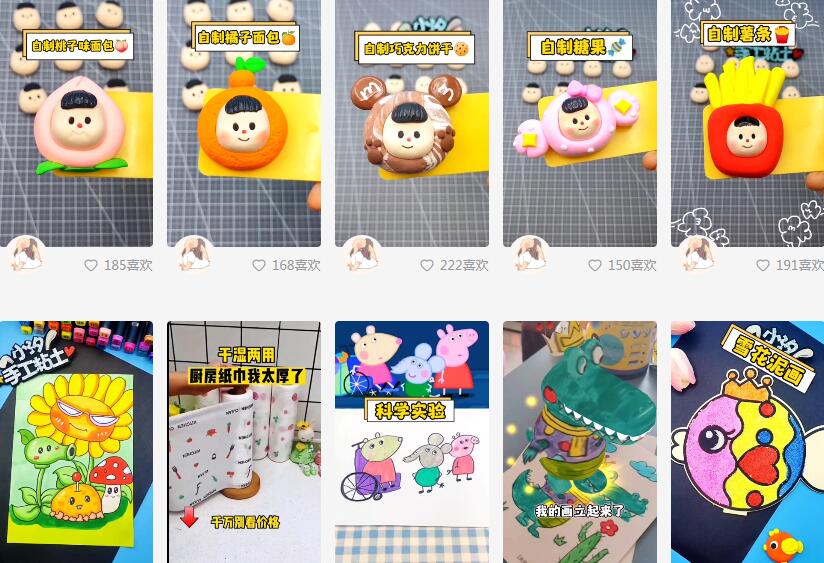Open author avatar under 自制桃子味面包 video
This screenshot has width=824, height=563.
coord(25,256)
